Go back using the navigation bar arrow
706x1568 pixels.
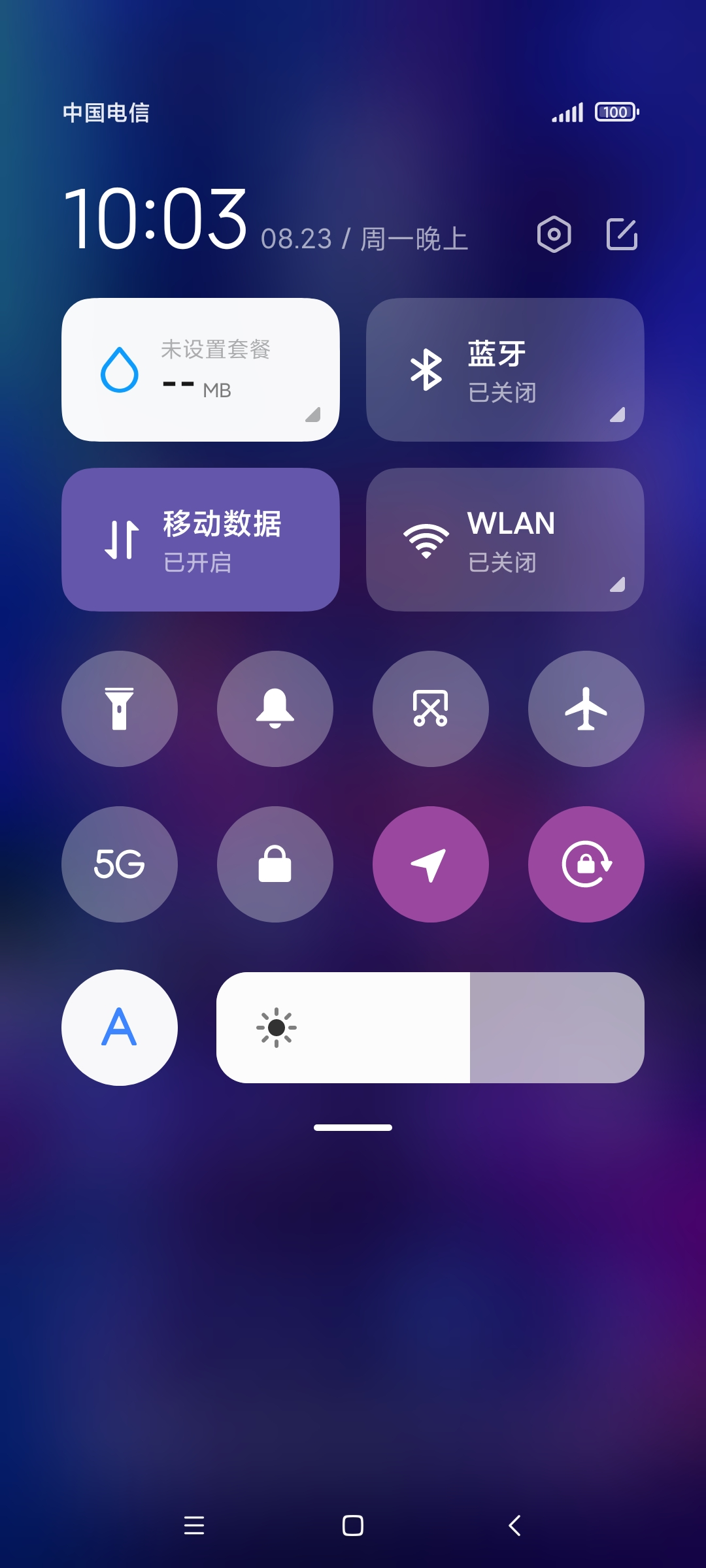(x=514, y=1526)
